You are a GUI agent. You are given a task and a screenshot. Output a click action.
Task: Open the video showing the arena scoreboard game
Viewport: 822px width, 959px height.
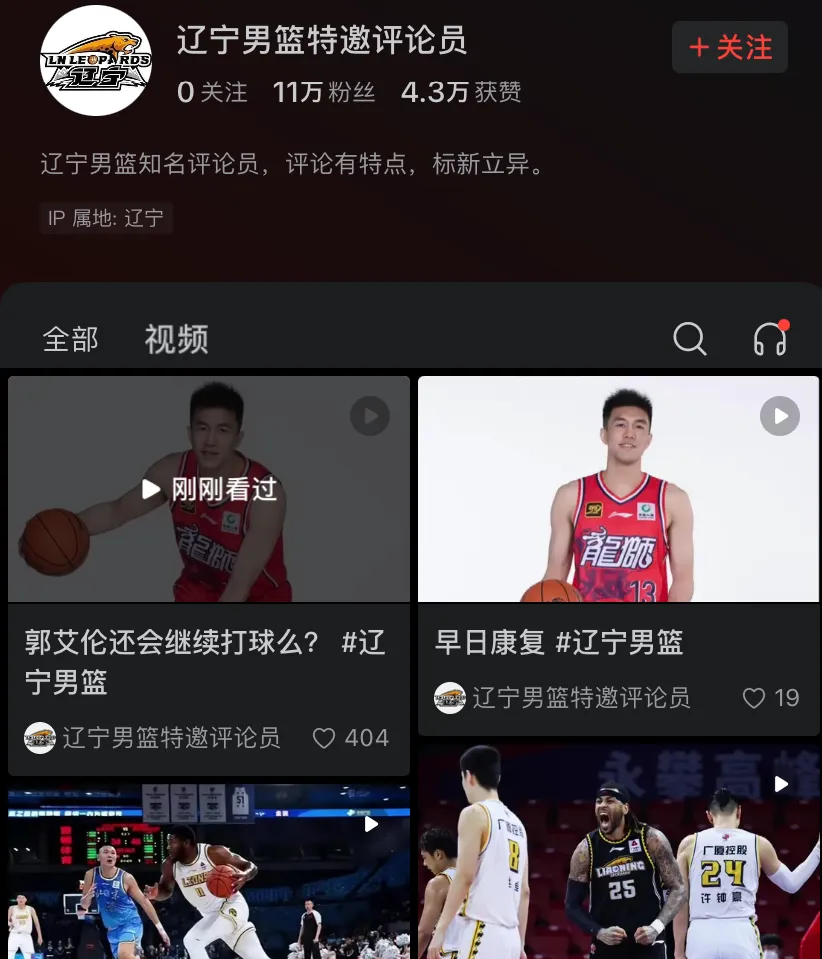(x=209, y=871)
